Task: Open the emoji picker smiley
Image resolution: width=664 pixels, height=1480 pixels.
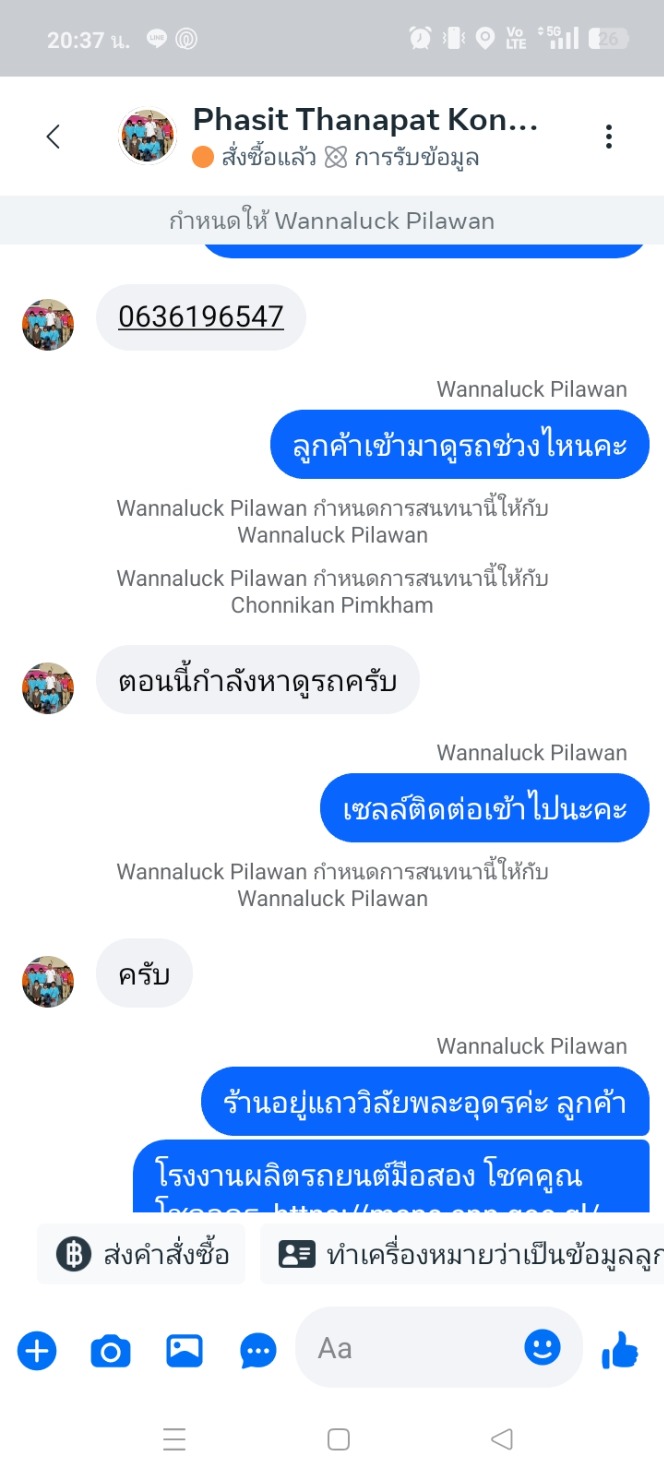Action: point(543,1347)
